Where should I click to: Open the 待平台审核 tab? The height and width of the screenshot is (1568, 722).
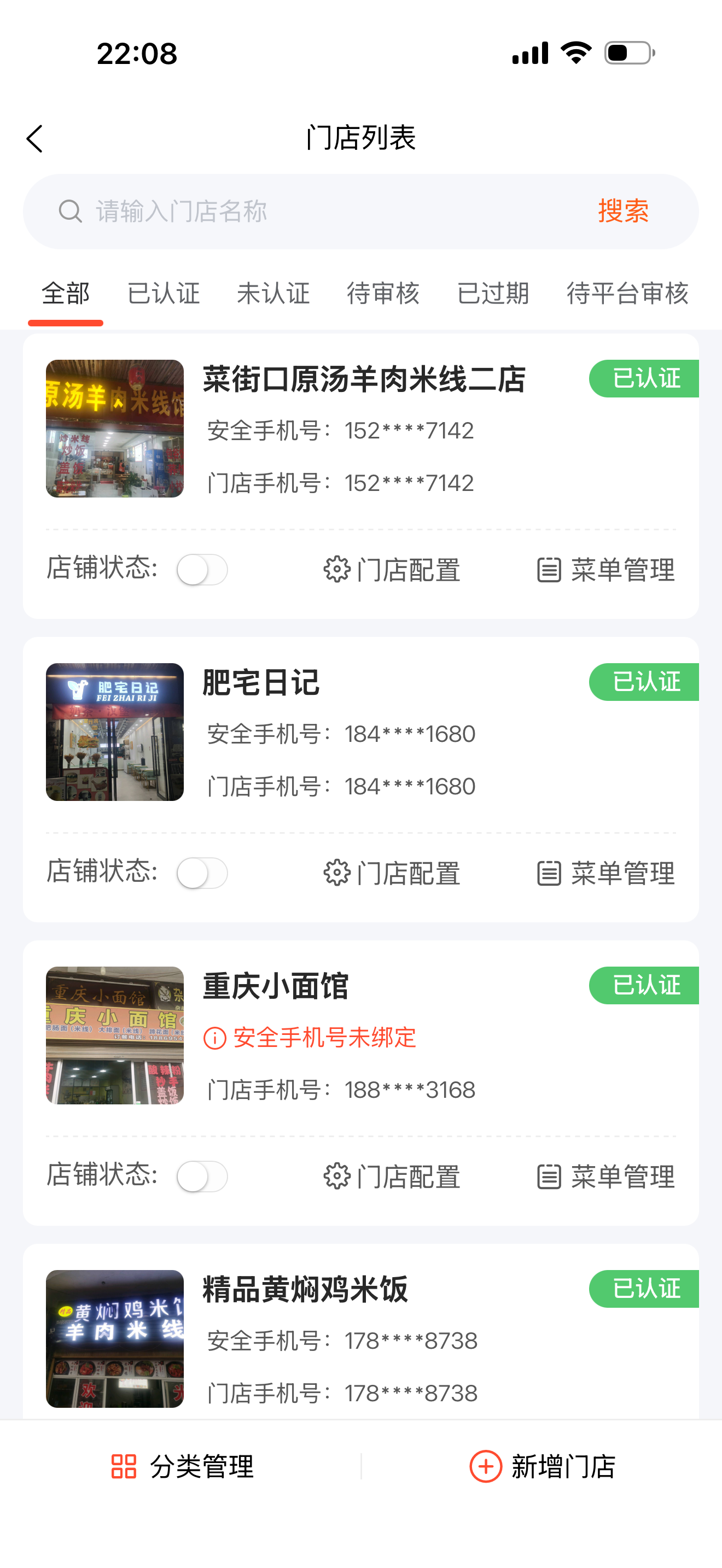[627, 294]
